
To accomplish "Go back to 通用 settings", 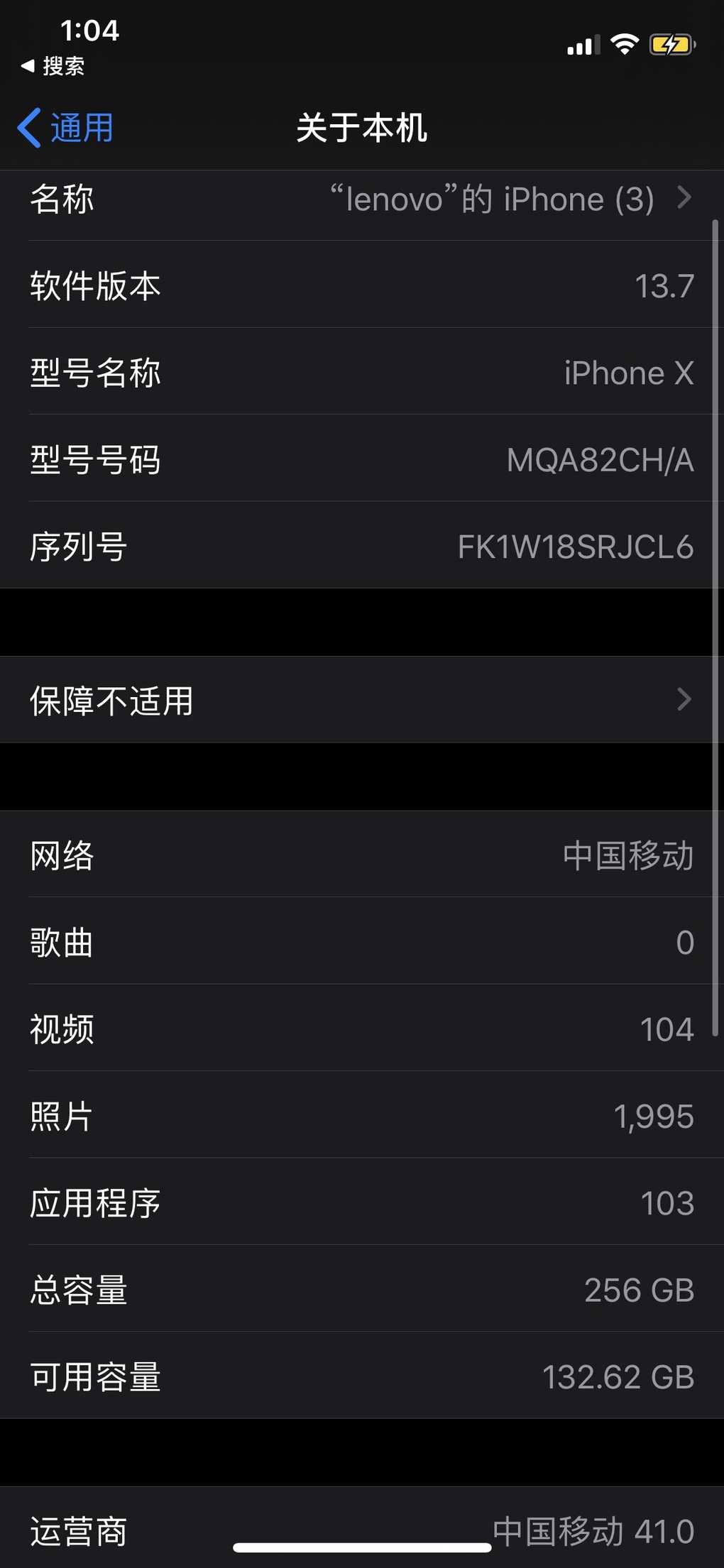I will (66, 128).
